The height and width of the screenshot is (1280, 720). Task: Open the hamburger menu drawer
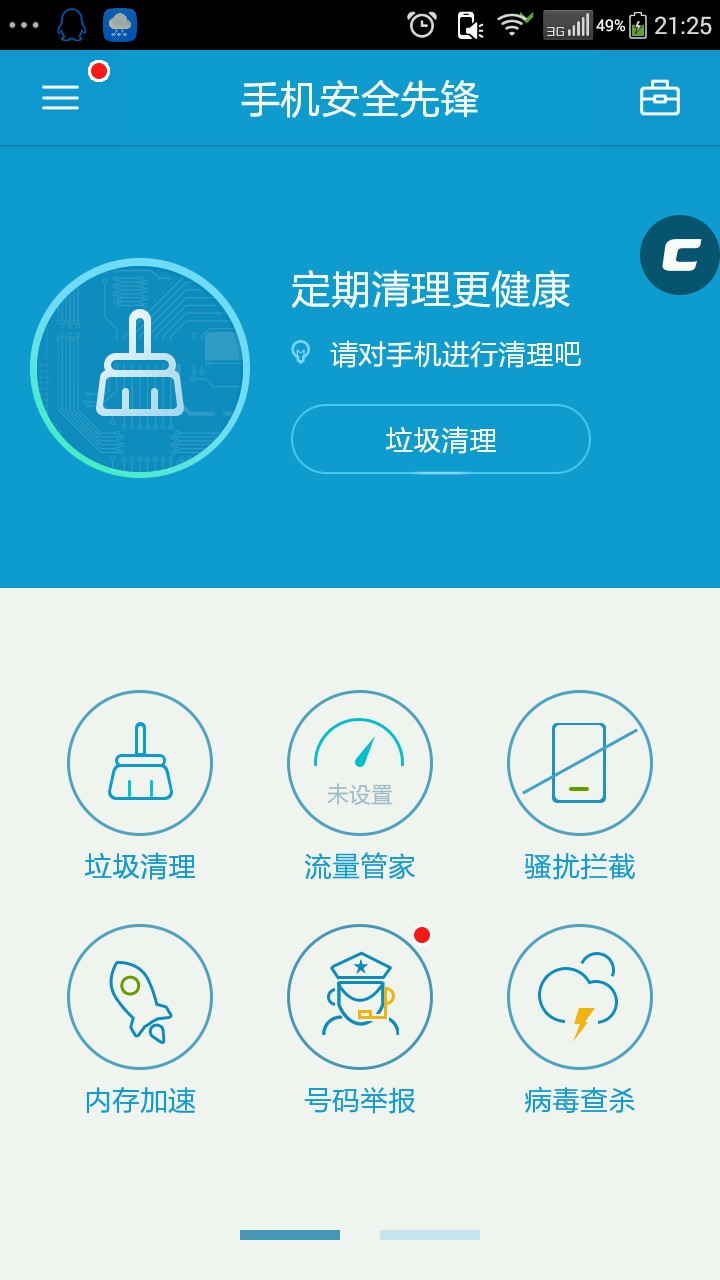(x=60, y=97)
